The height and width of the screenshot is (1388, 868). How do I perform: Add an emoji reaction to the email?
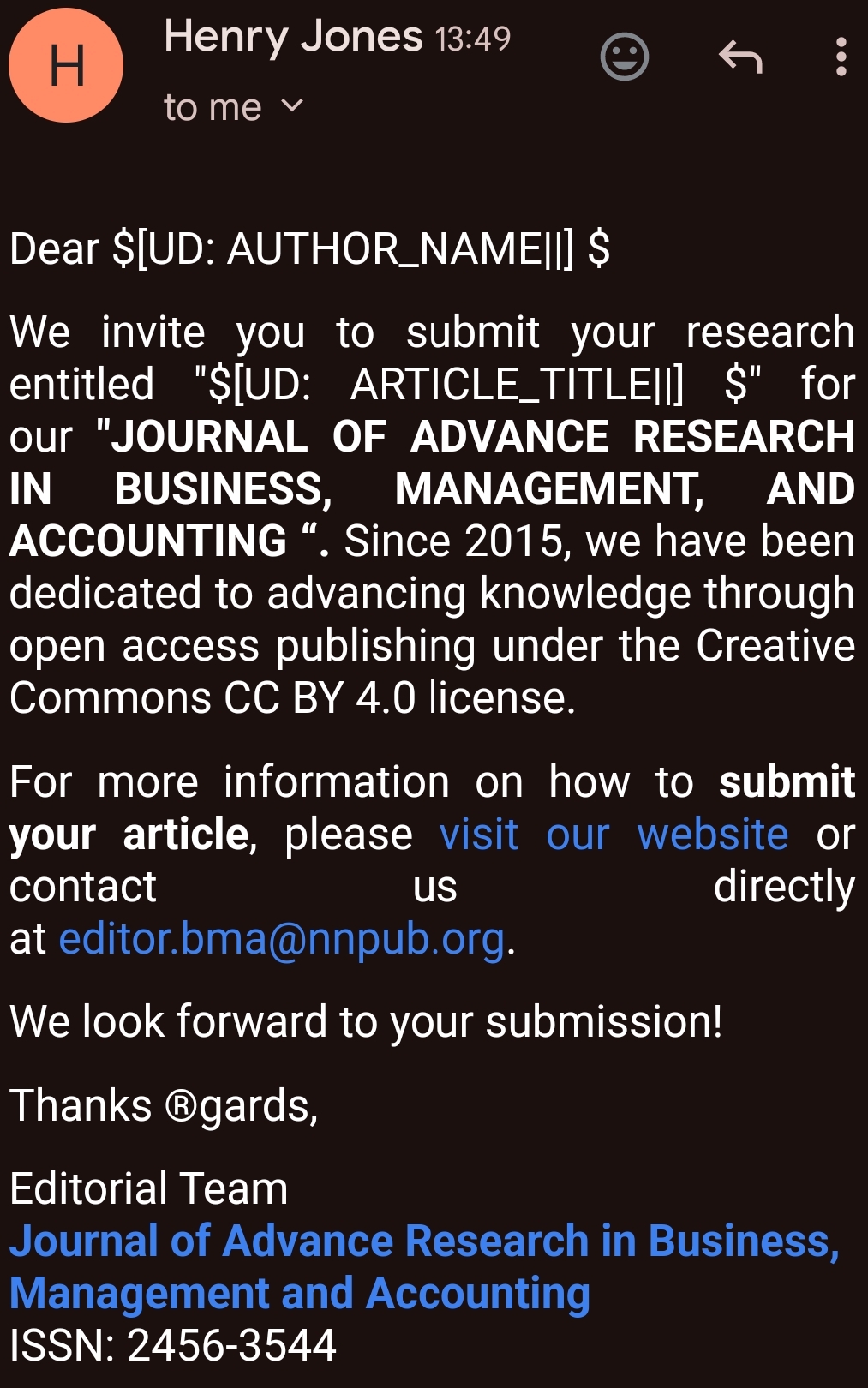pos(625,57)
